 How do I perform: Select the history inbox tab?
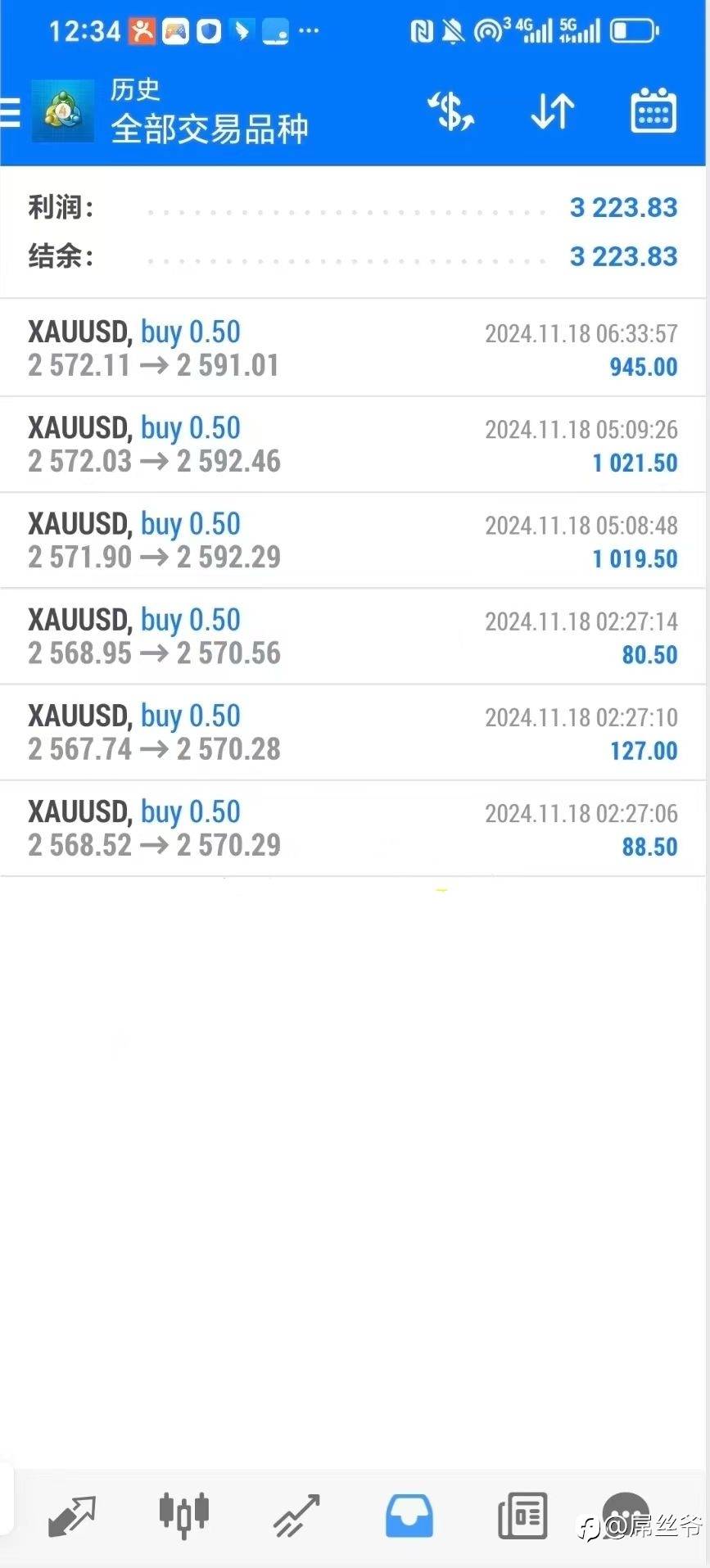(409, 1514)
